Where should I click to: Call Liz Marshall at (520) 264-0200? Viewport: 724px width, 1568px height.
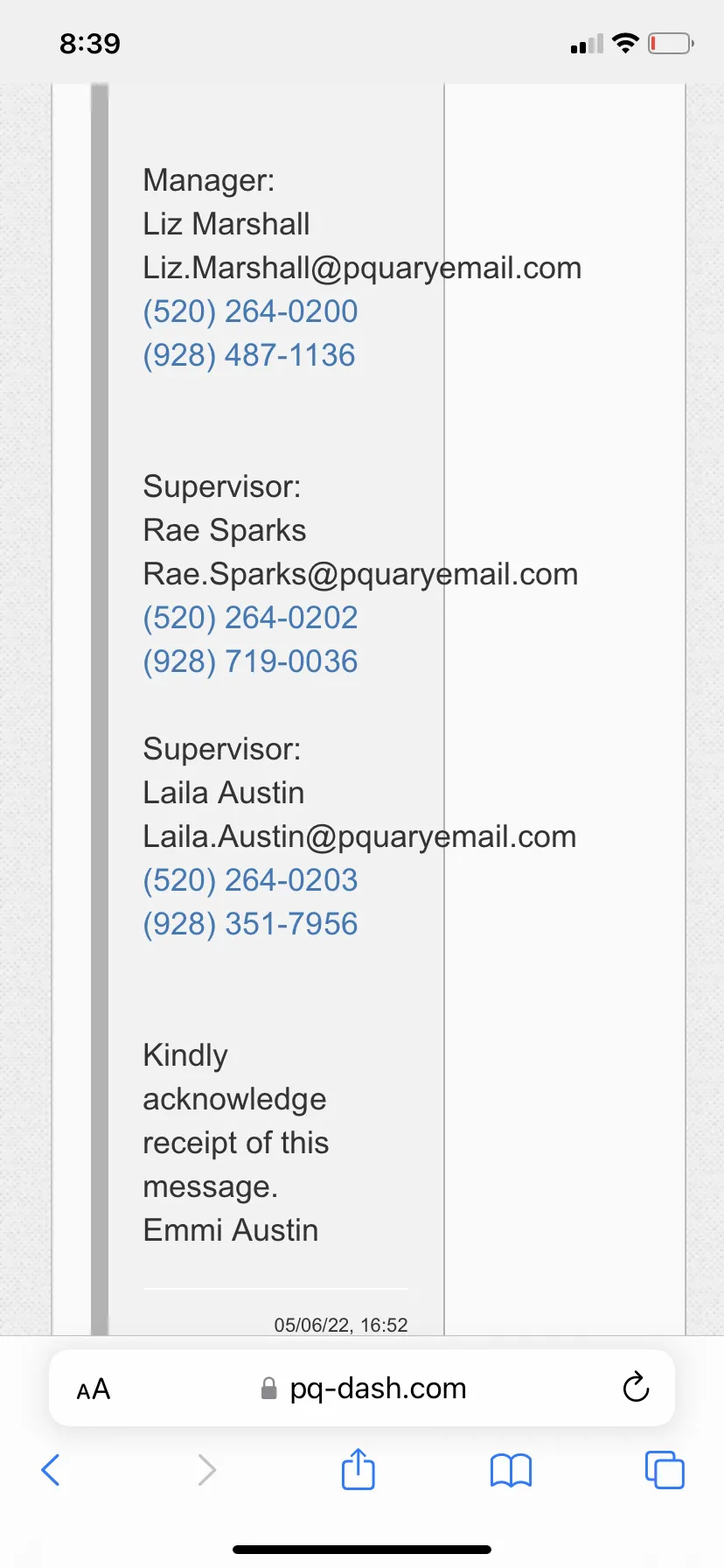[250, 311]
